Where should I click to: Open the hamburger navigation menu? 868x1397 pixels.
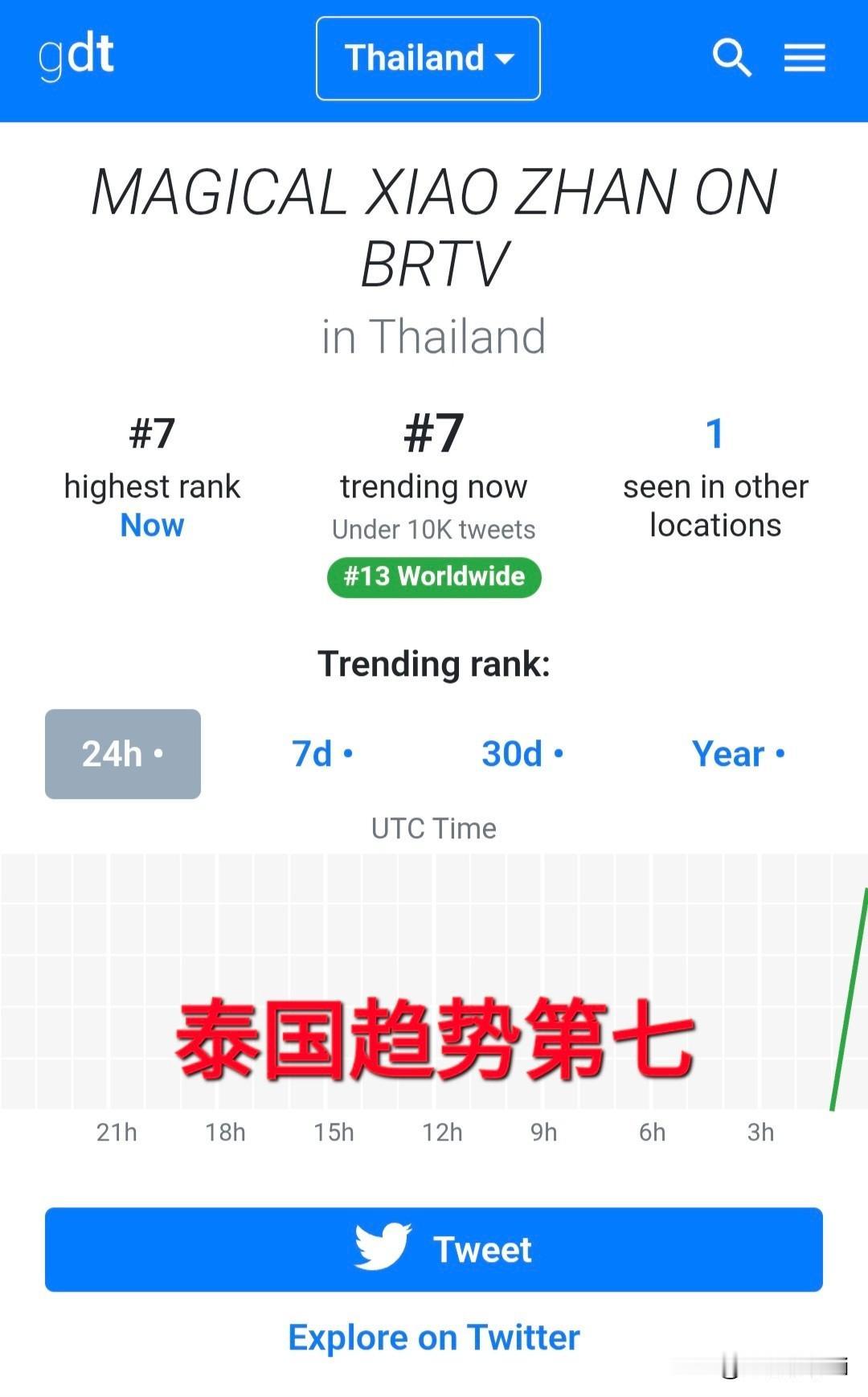pyautogui.click(x=805, y=57)
